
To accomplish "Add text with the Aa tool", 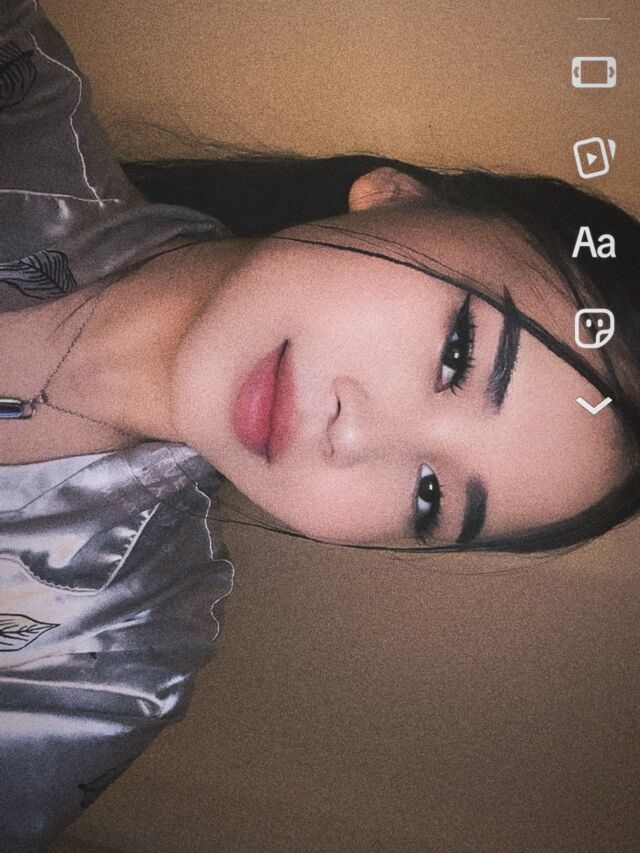I will tap(594, 243).
